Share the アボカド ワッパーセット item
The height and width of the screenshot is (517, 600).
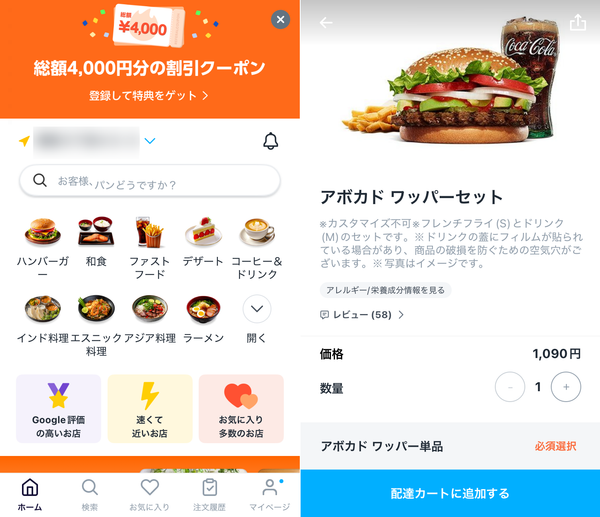coord(578,22)
